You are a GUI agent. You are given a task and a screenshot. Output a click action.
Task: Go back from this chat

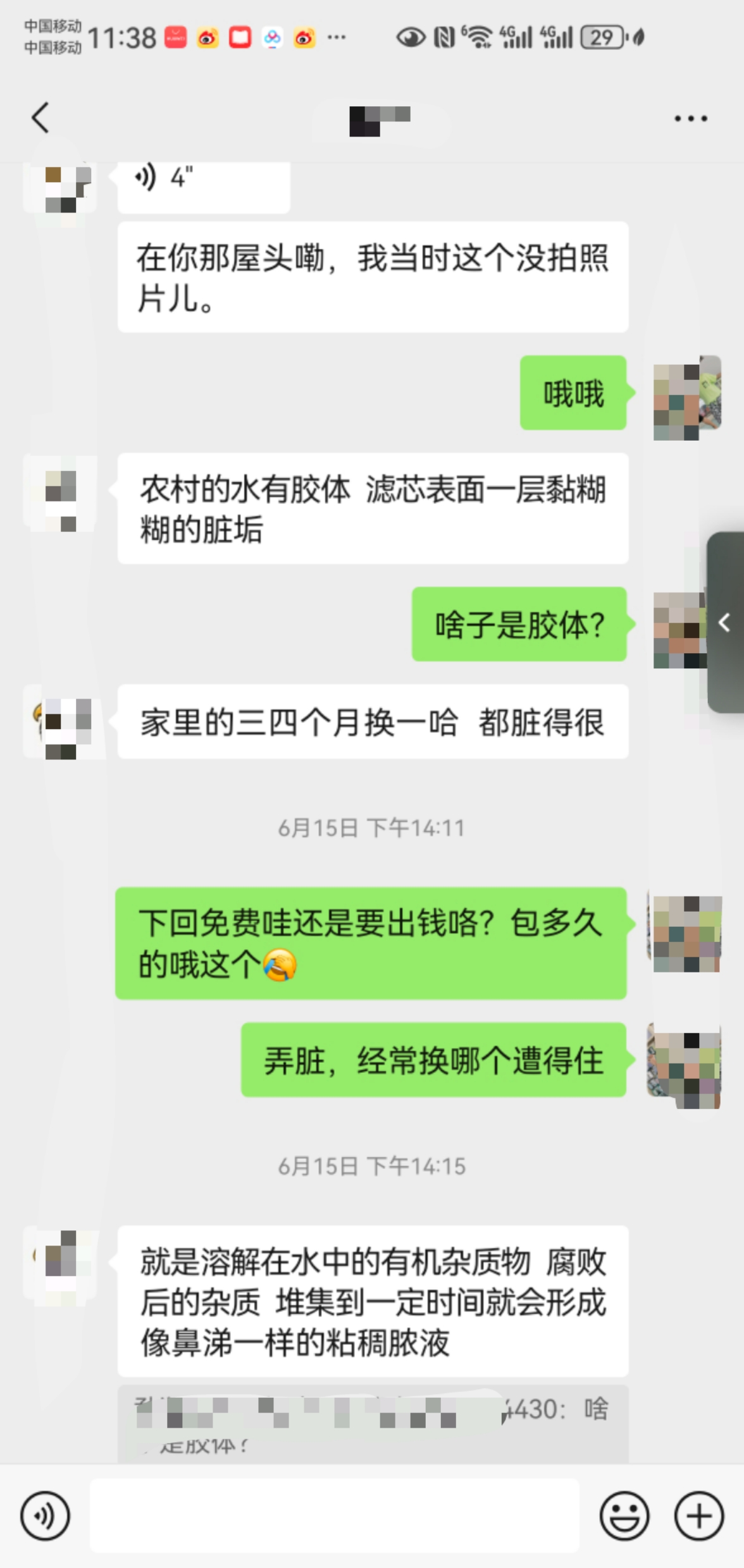[40, 118]
